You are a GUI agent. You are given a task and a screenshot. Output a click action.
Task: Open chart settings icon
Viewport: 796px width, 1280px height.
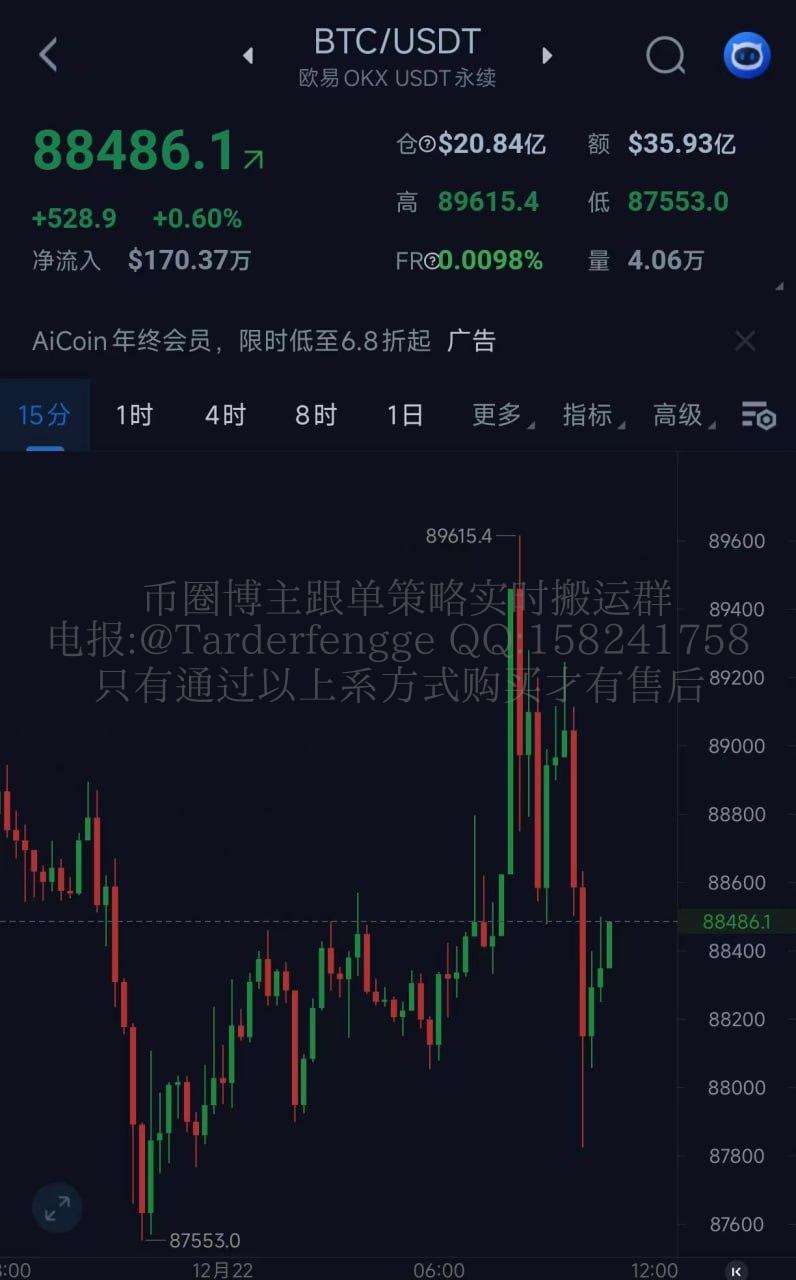758,415
